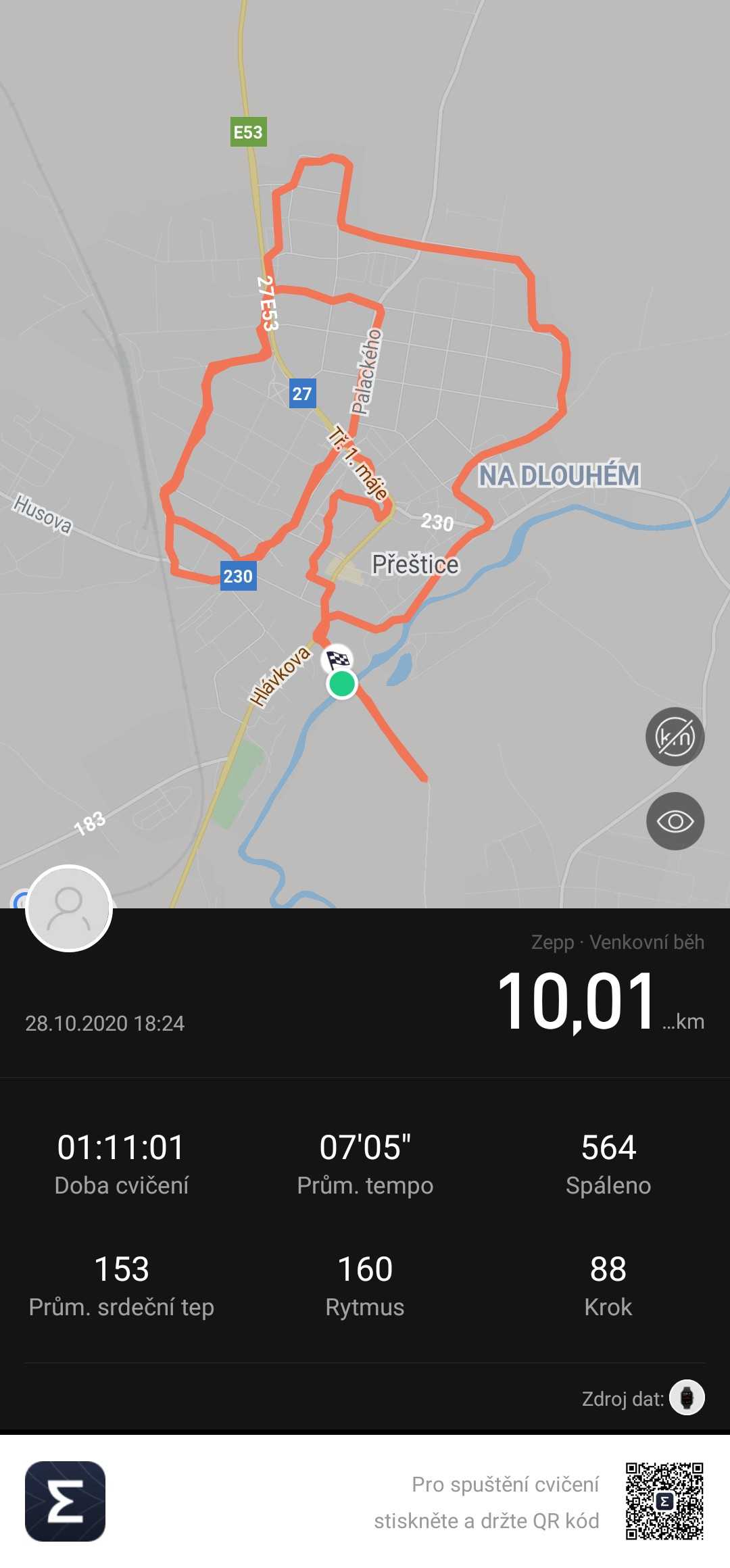The width and height of the screenshot is (730, 1568).
Task: Hide the map route with the eye icon
Action: [675, 821]
